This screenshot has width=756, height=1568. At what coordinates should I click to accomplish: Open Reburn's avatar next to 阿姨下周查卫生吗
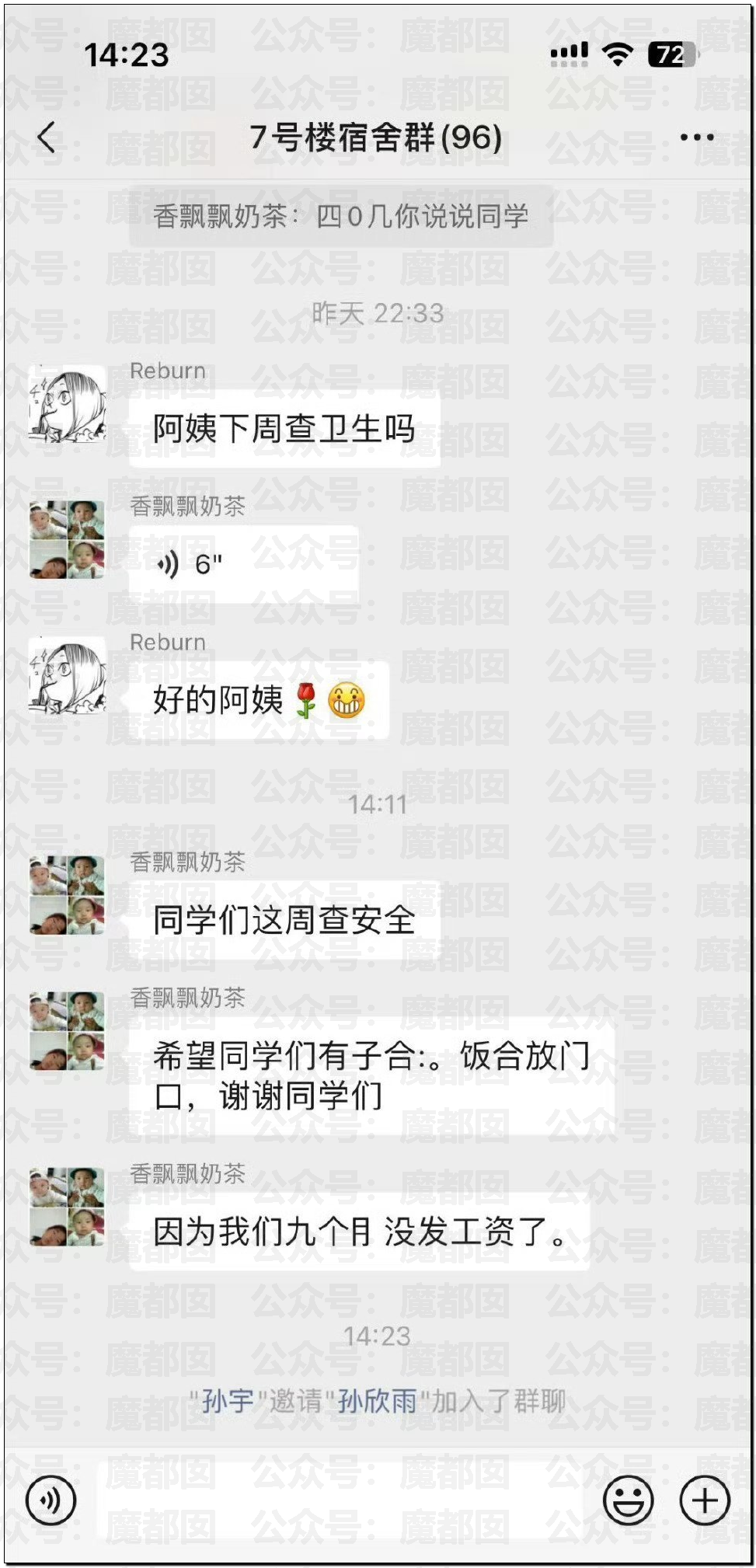pyautogui.click(x=68, y=404)
